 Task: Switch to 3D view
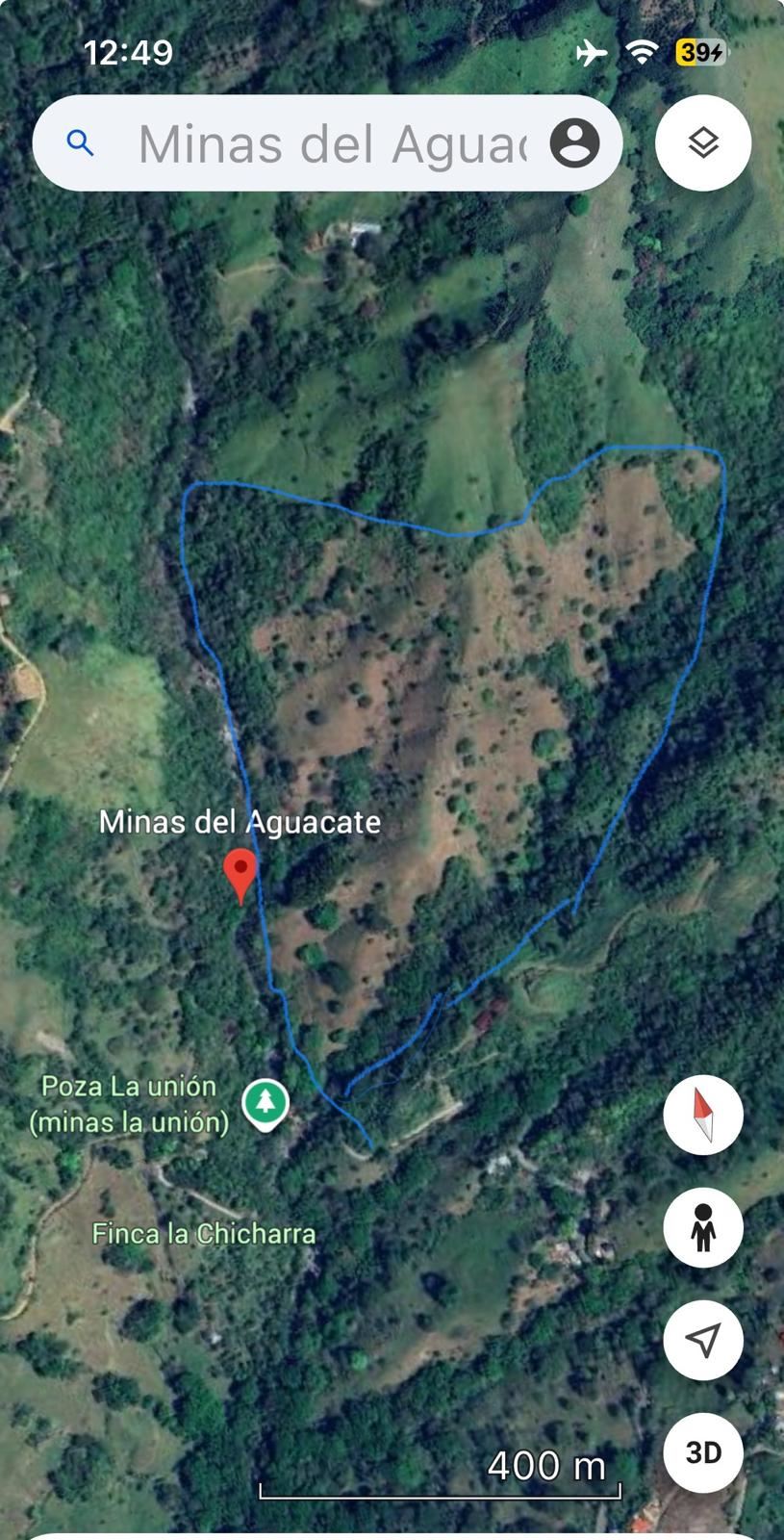point(703,1452)
